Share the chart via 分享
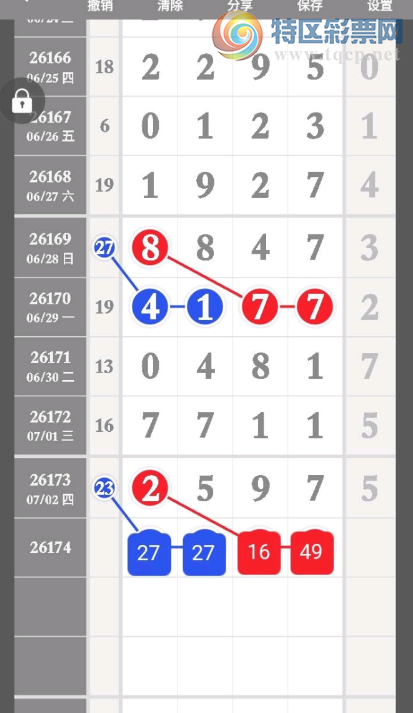 [x=240, y=5]
